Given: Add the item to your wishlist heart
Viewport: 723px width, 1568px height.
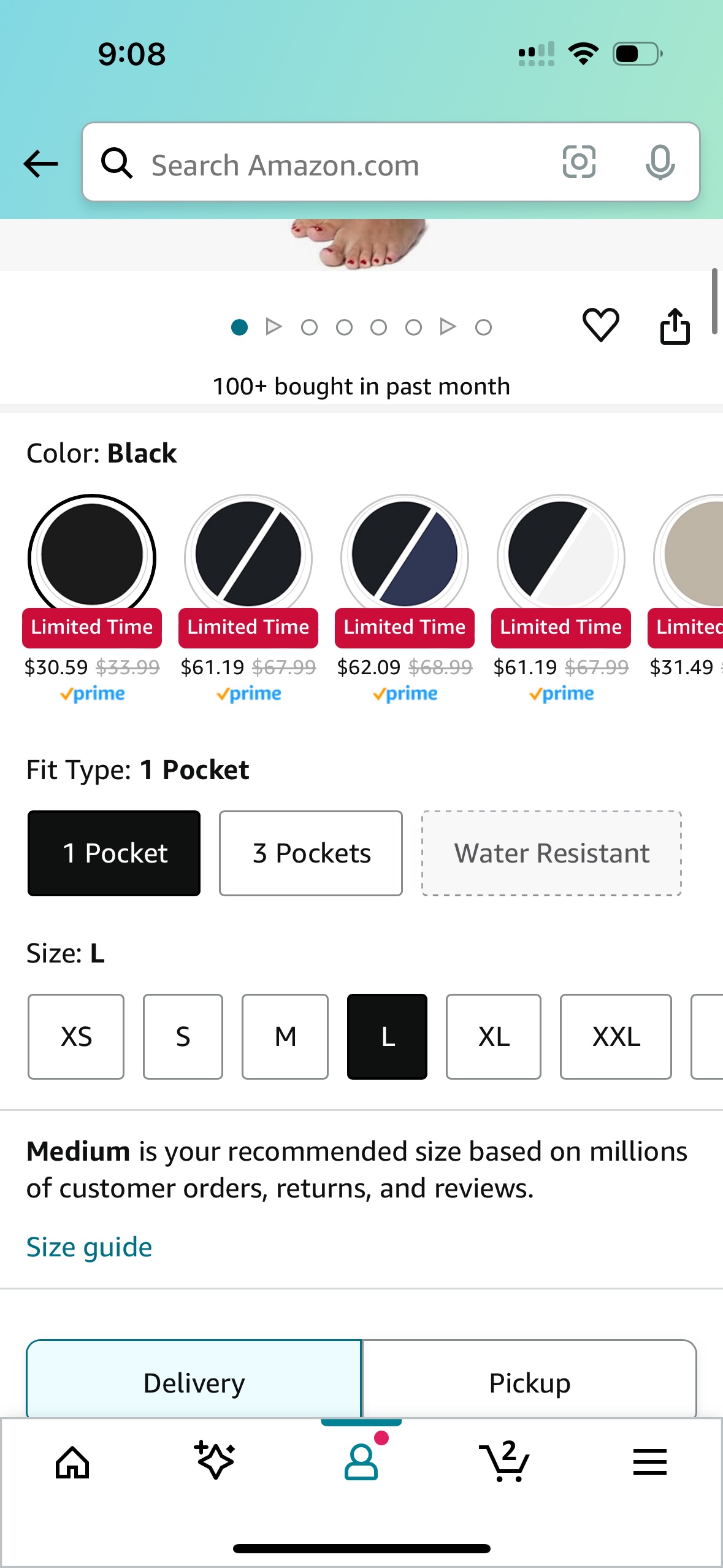Looking at the screenshot, I should click(x=600, y=326).
